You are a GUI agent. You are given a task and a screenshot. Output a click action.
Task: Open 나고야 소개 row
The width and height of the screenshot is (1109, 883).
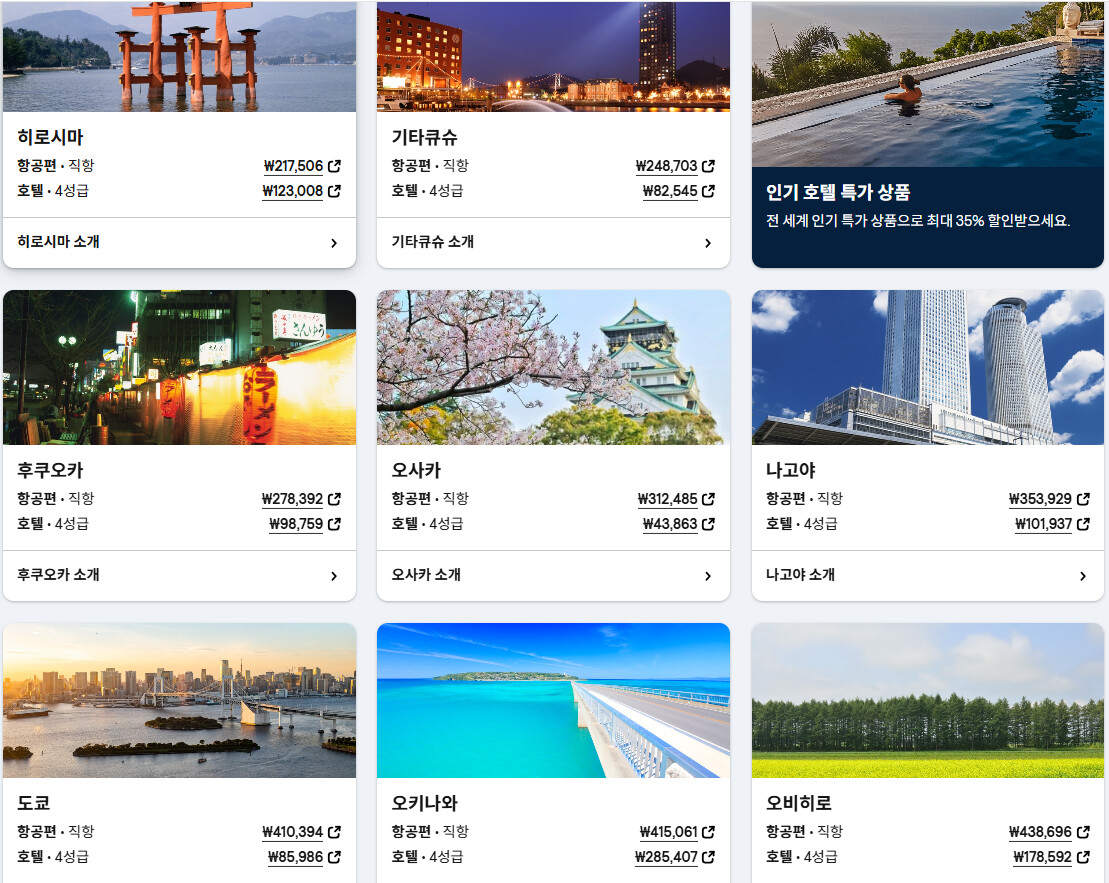927,575
